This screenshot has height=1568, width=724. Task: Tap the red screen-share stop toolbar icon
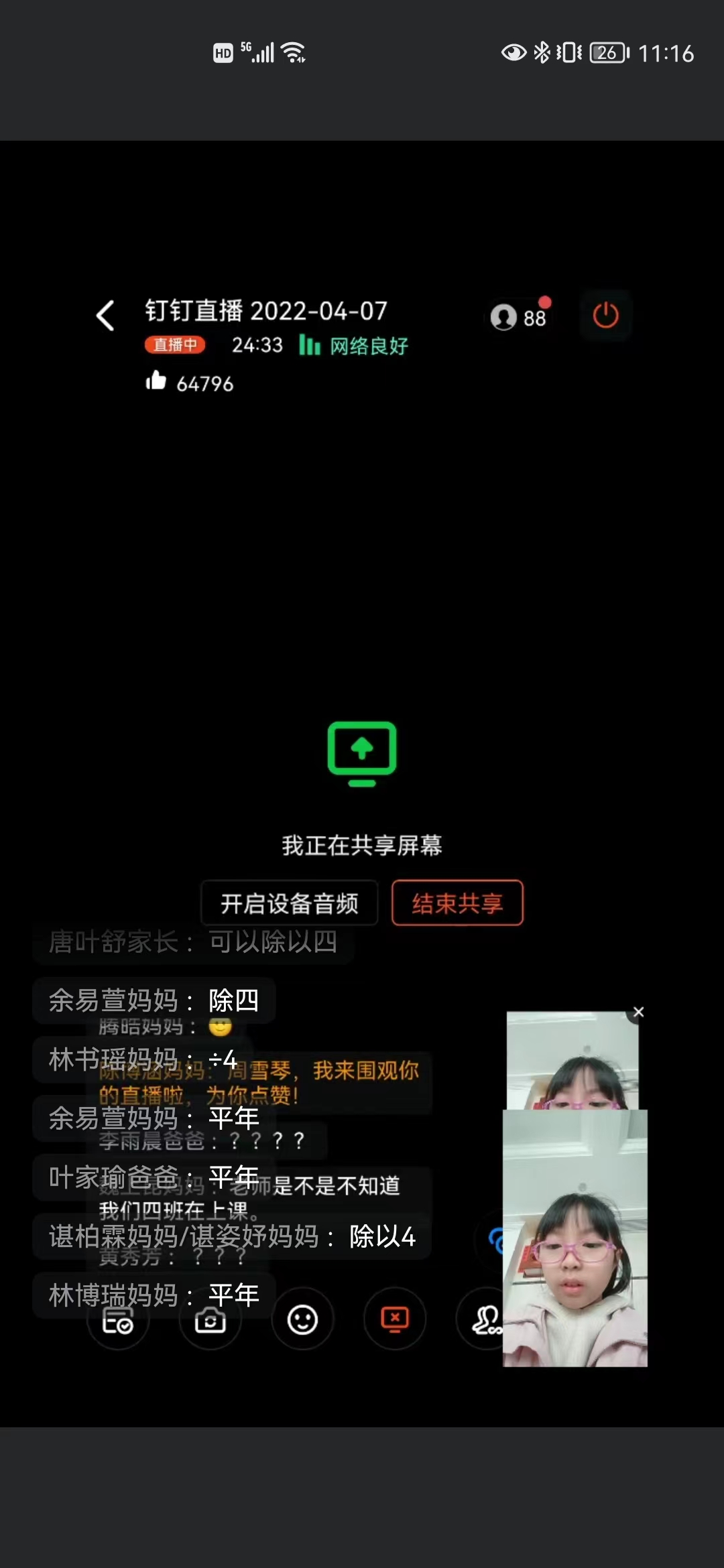coord(395,1319)
